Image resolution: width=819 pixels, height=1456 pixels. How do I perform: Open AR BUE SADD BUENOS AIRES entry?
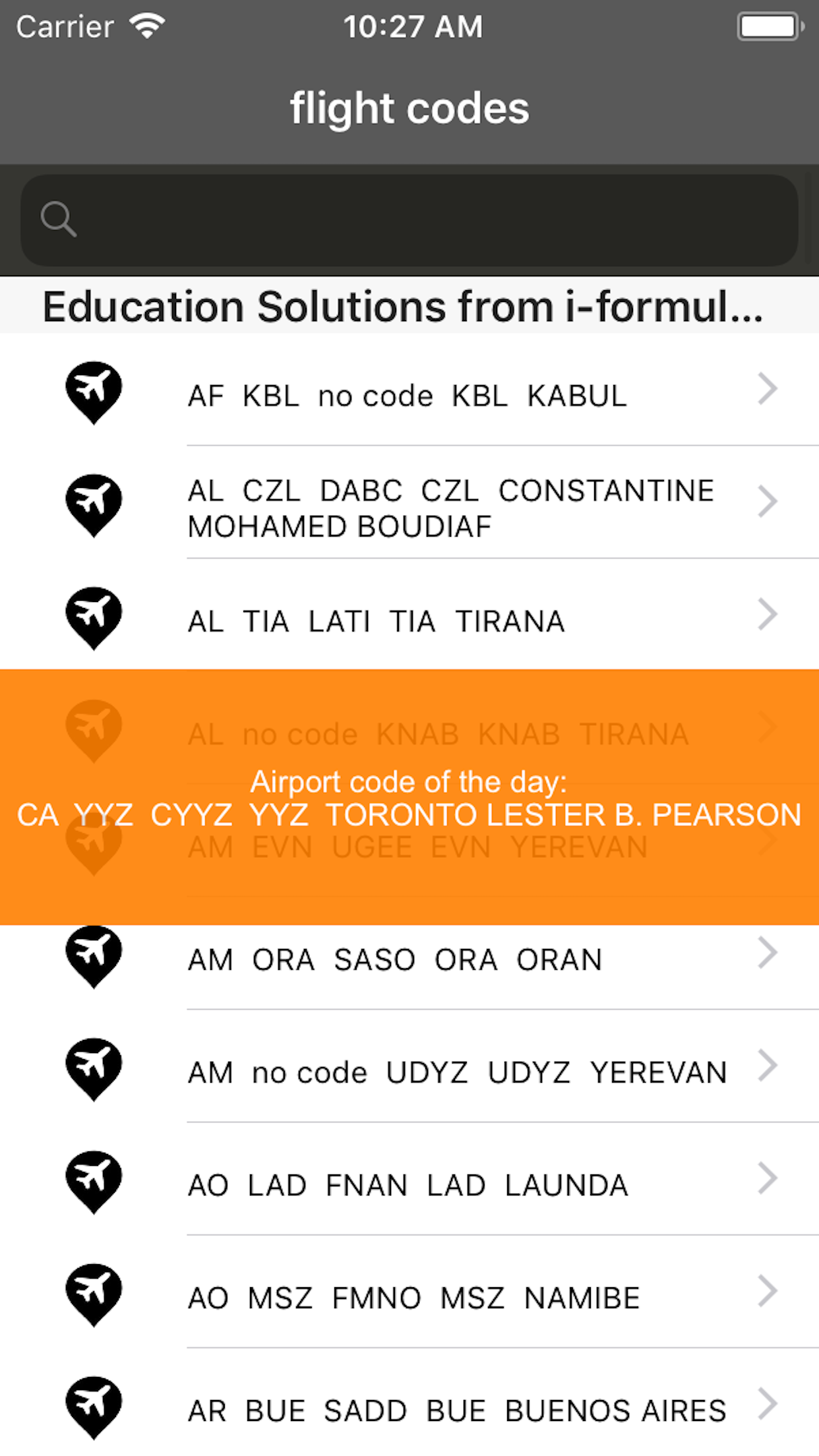tap(409, 1403)
